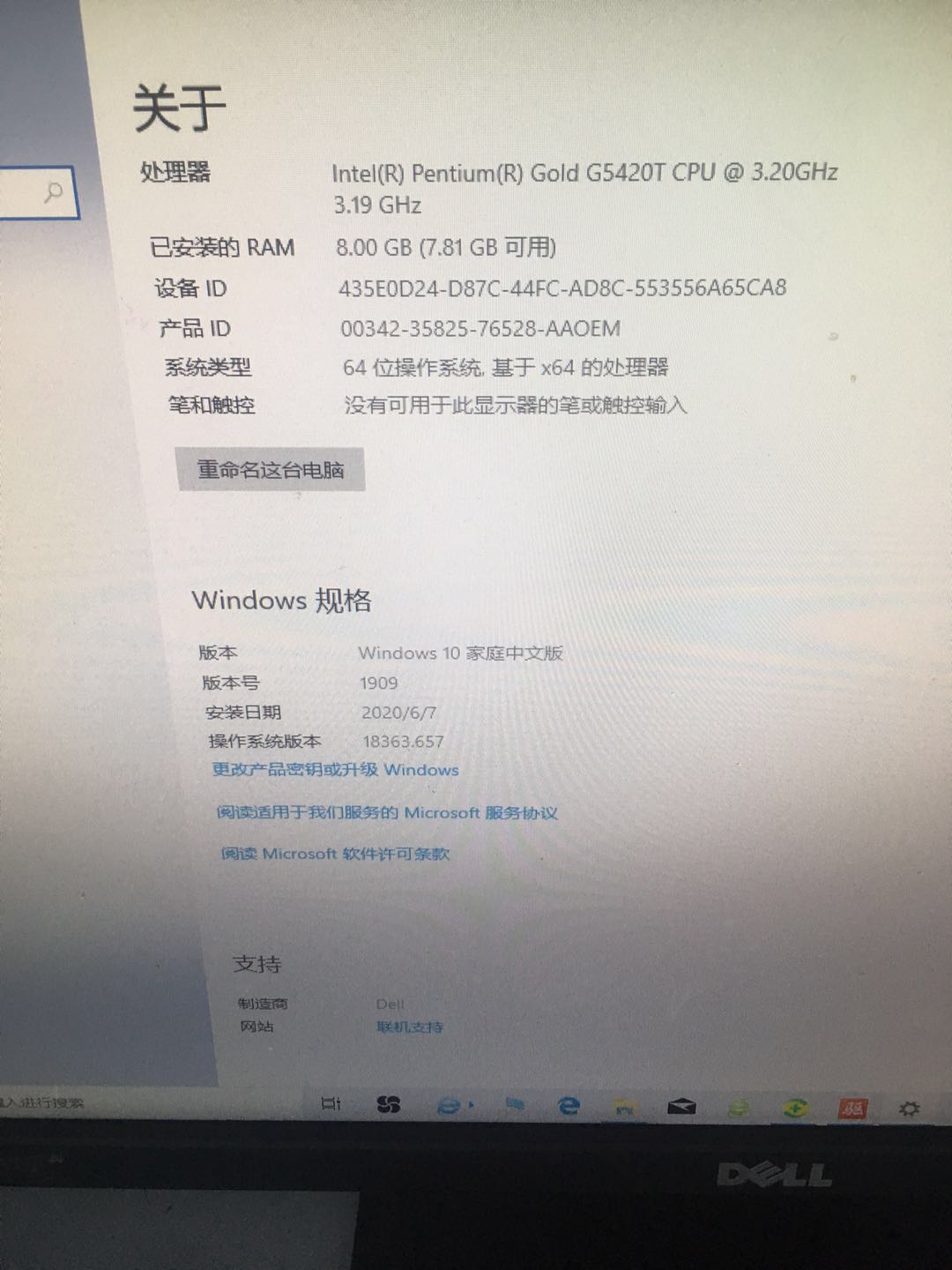Open the Settings gear in taskbar
The width and height of the screenshot is (952, 1270).
[x=909, y=1109]
